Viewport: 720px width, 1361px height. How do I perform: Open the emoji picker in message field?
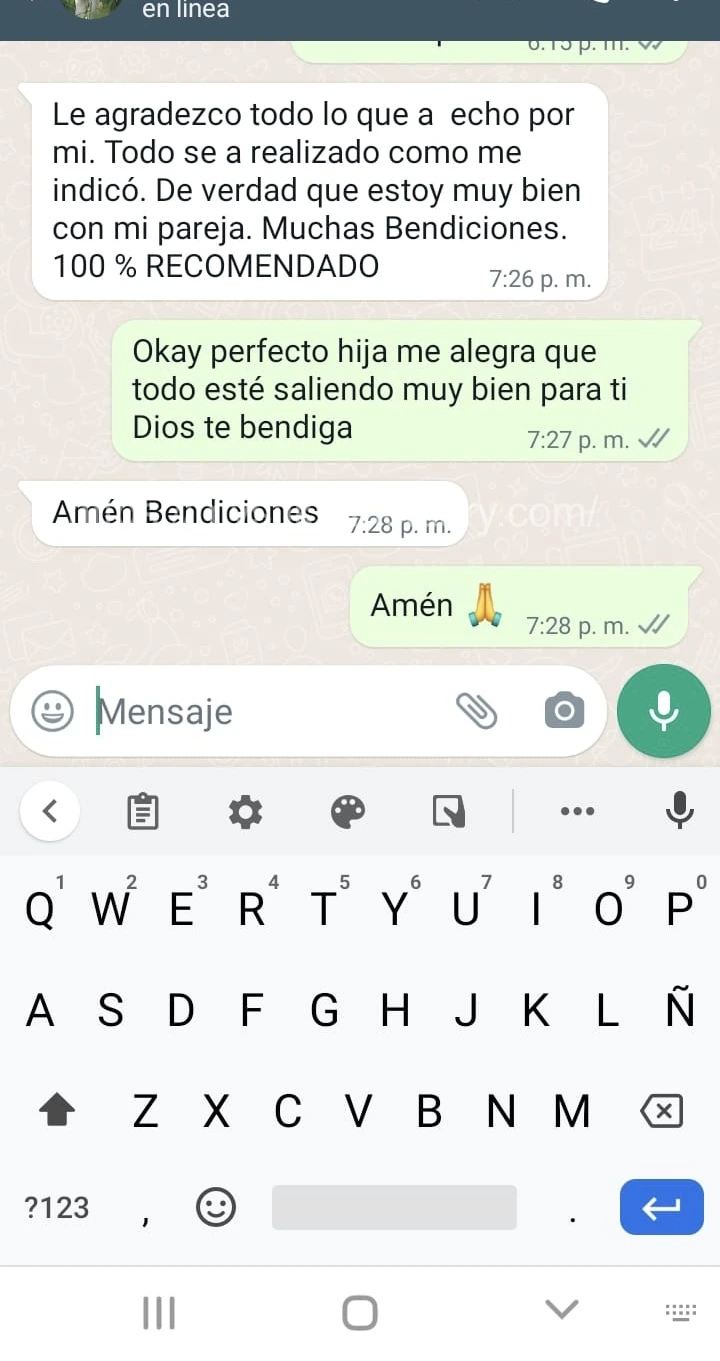coord(52,712)
